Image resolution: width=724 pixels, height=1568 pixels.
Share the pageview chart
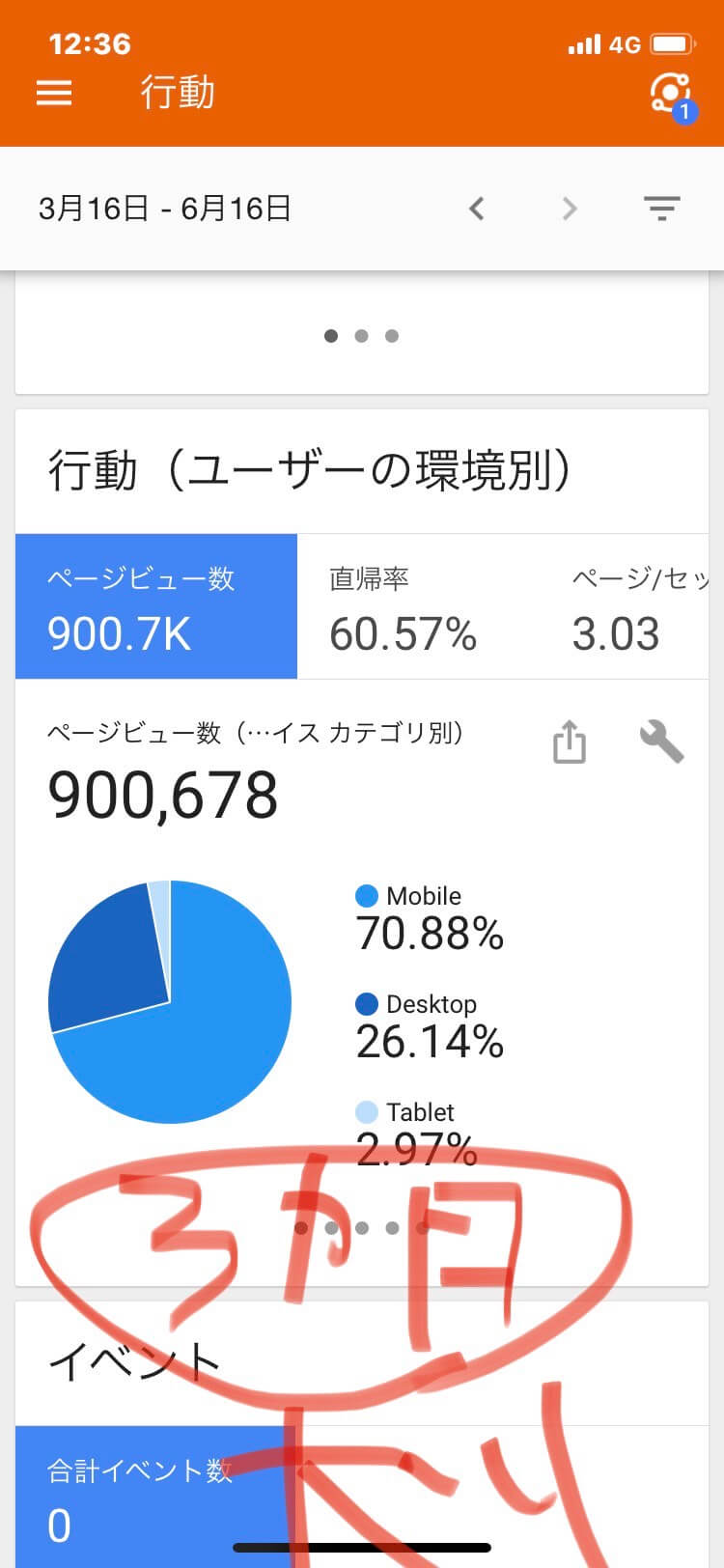[570, 742]
